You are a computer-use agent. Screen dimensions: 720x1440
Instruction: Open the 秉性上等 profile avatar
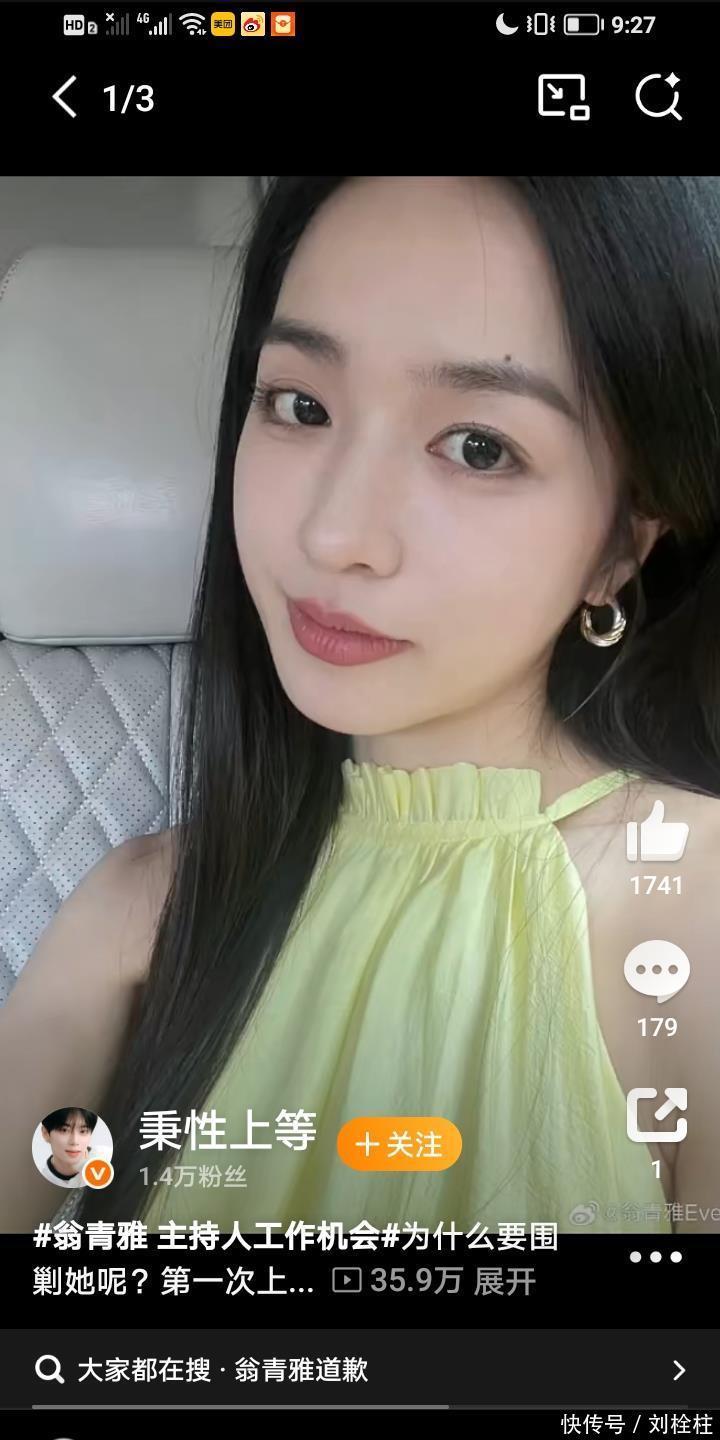[73, 1147]
